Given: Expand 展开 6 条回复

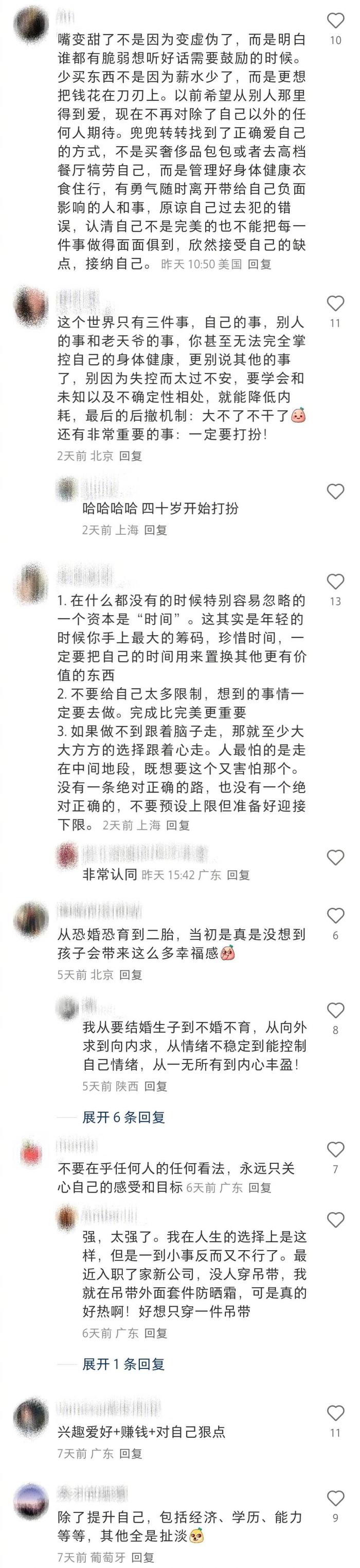Looking at the screenshot, I should click(x=123, y=1118).
